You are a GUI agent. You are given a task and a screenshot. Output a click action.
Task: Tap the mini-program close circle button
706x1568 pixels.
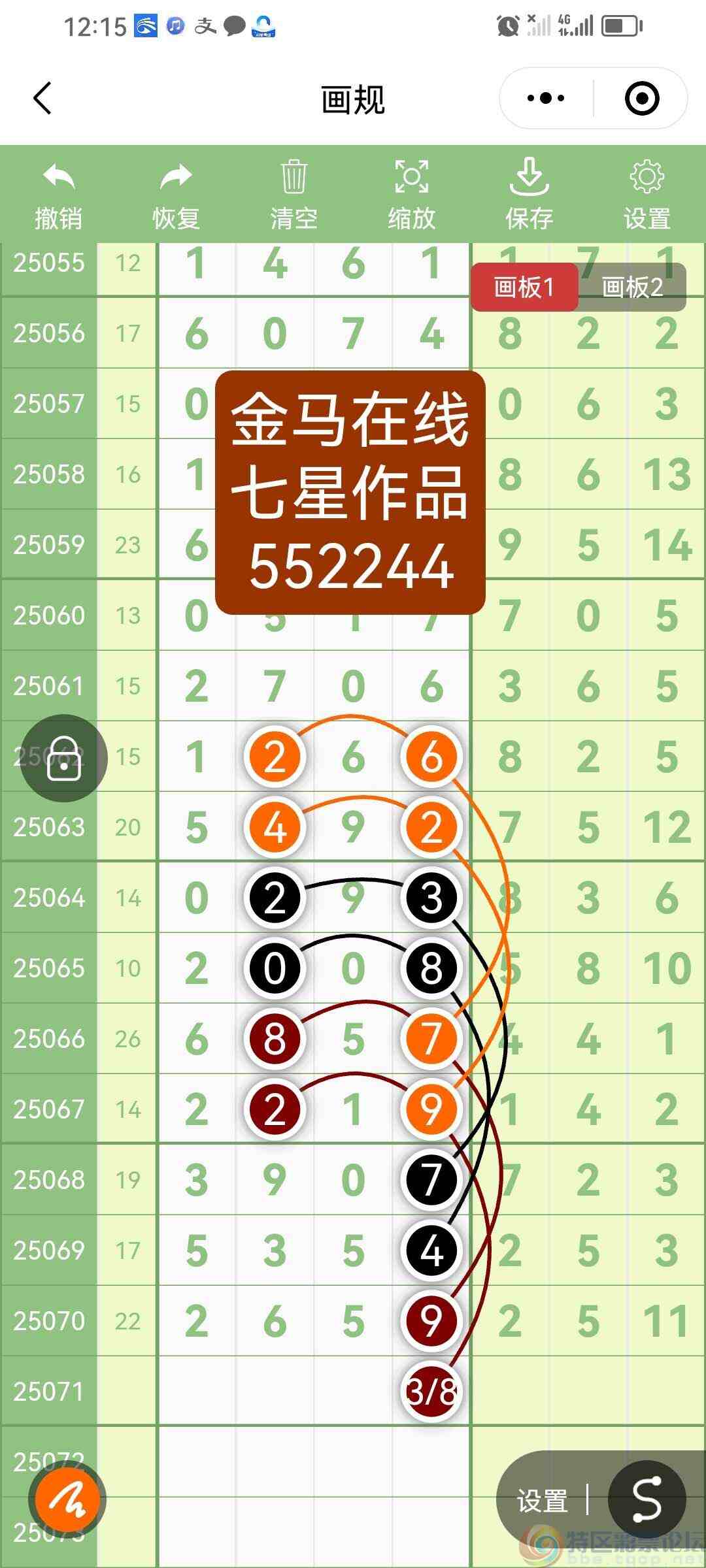click(x=641, y=98)
